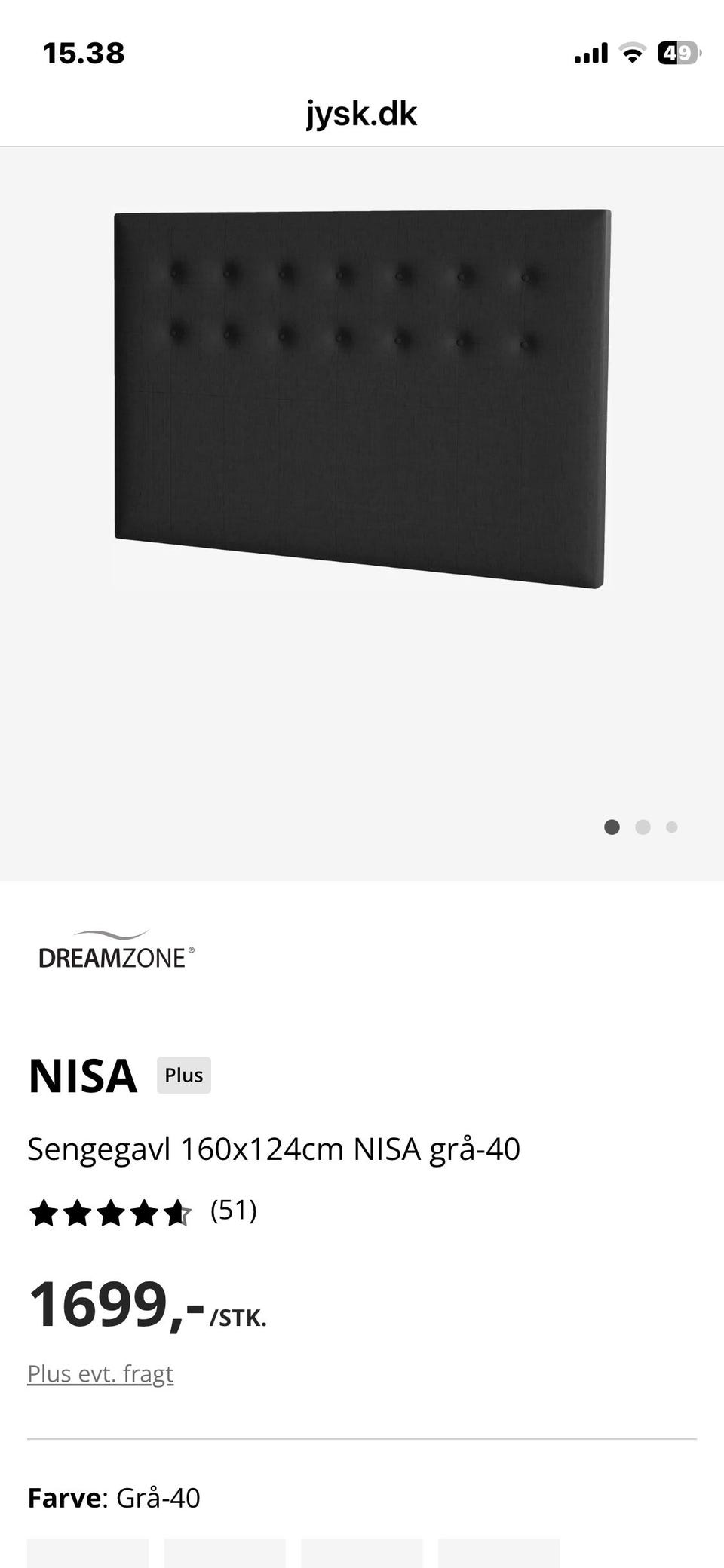This screenshot has height=1568, width=724.
Task: Open the 'Plus evt. fragt' link
Action: (100, 1374)
